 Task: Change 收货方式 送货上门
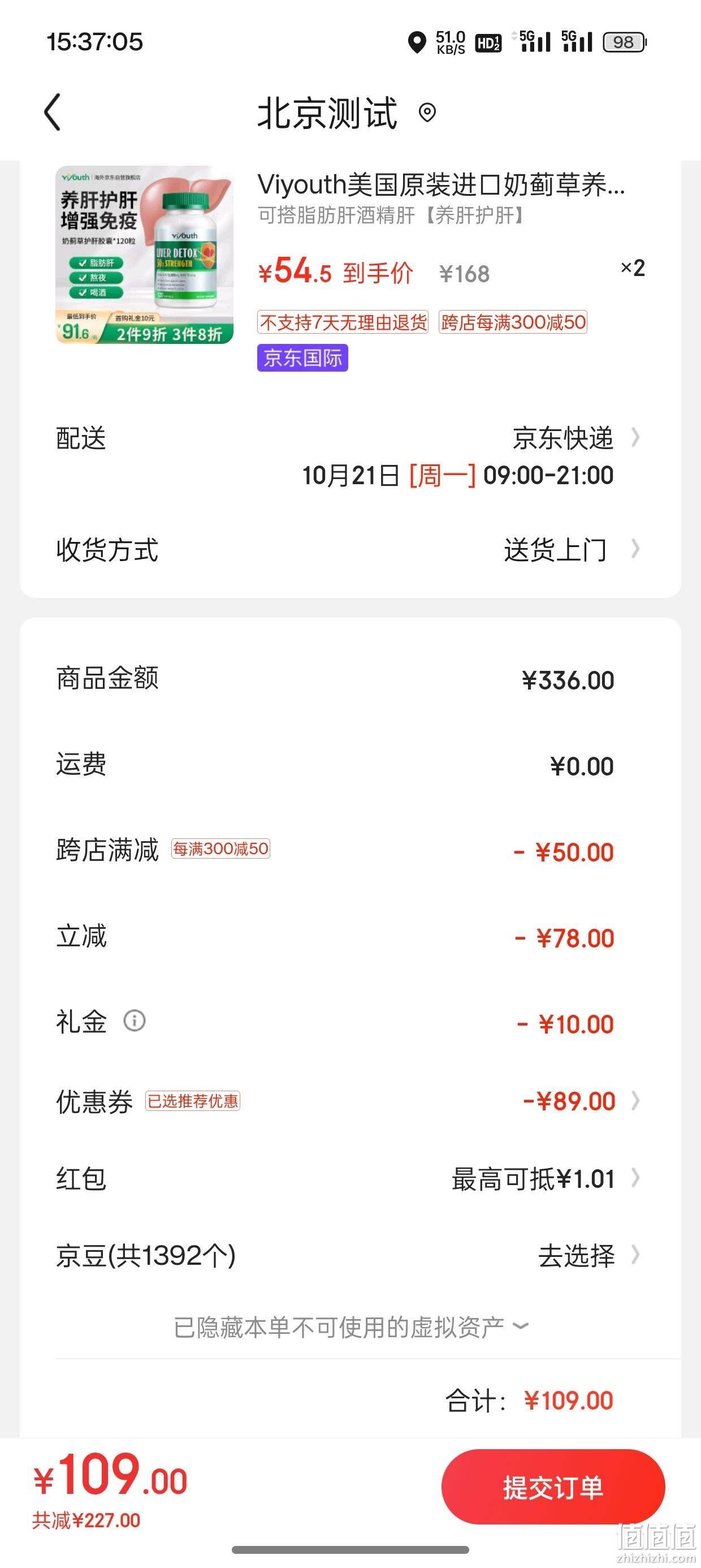350,550
